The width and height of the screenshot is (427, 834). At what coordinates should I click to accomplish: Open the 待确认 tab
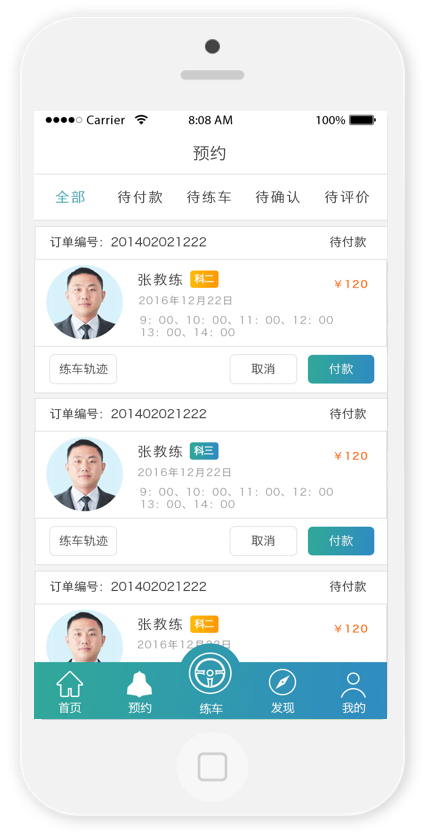(x=278, y=197)
